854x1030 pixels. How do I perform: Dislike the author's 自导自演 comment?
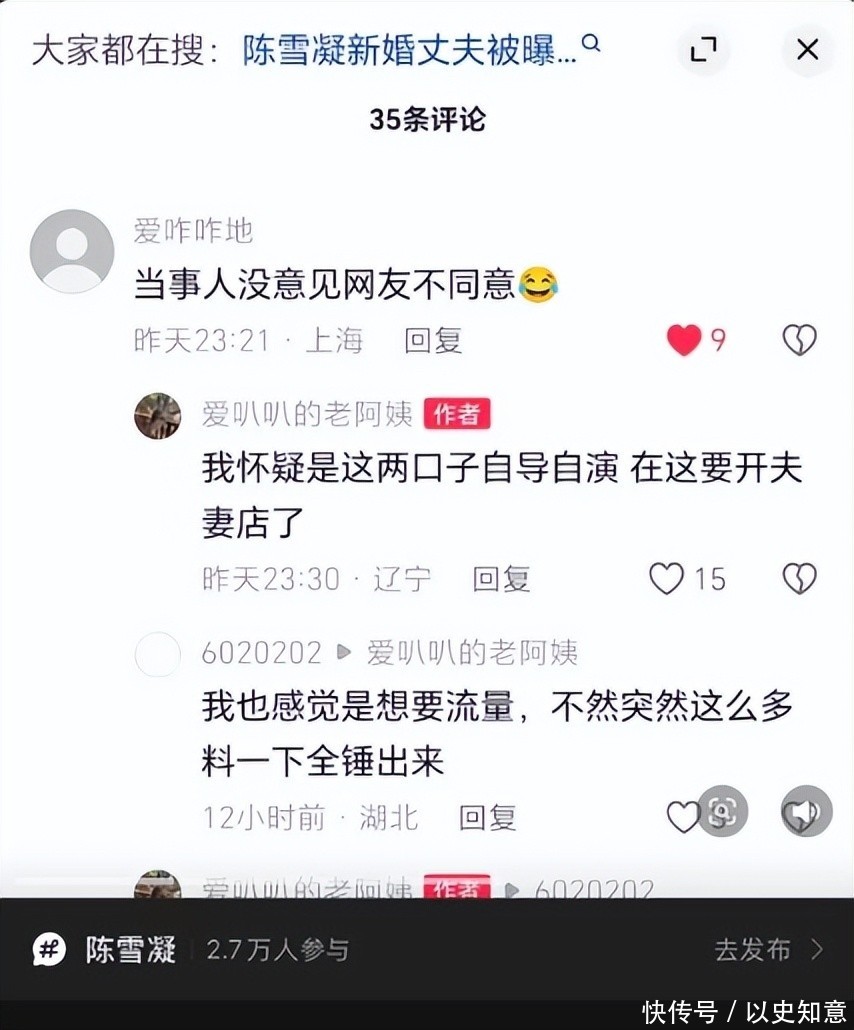799,579
